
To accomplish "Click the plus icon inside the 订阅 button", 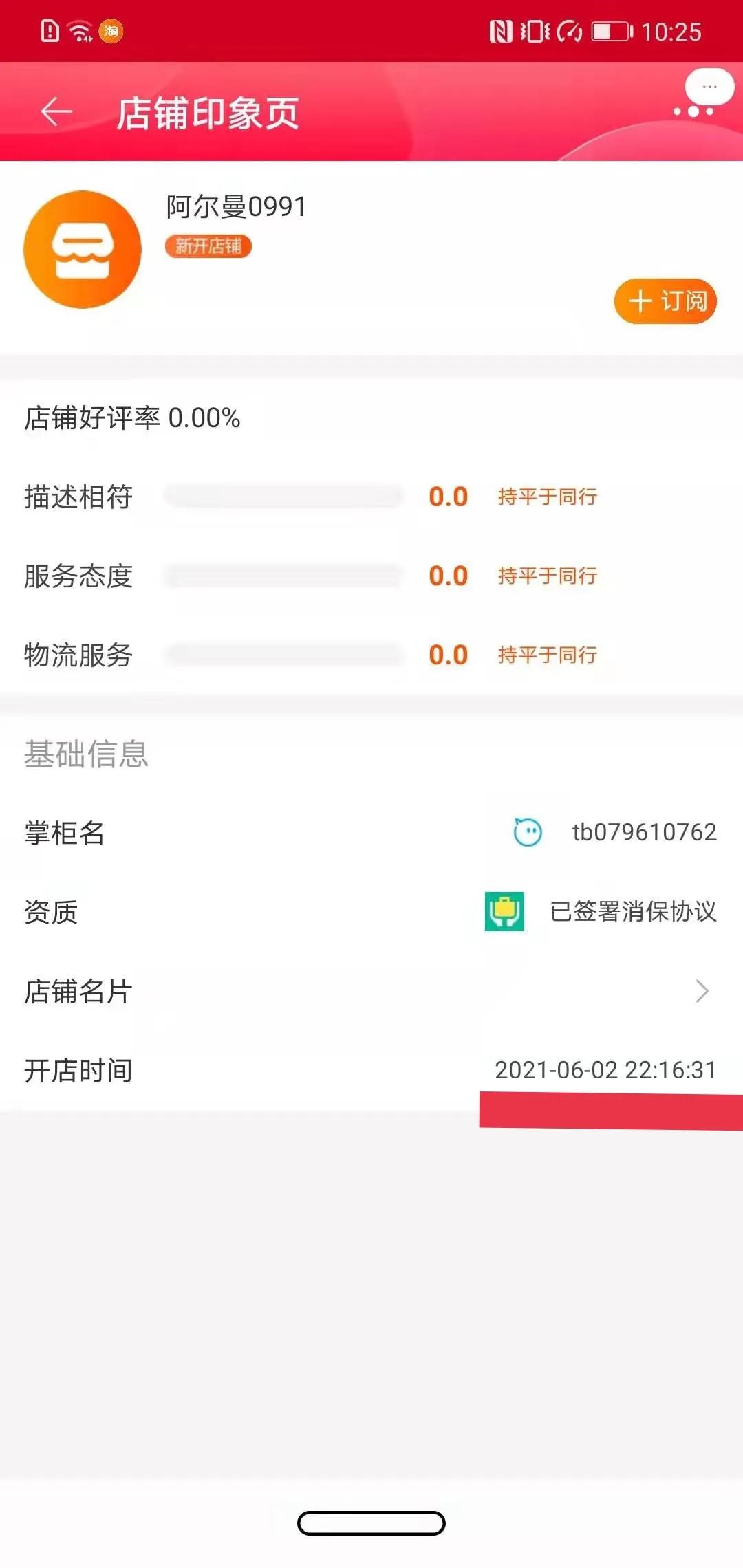I will (x=640, y=301).
